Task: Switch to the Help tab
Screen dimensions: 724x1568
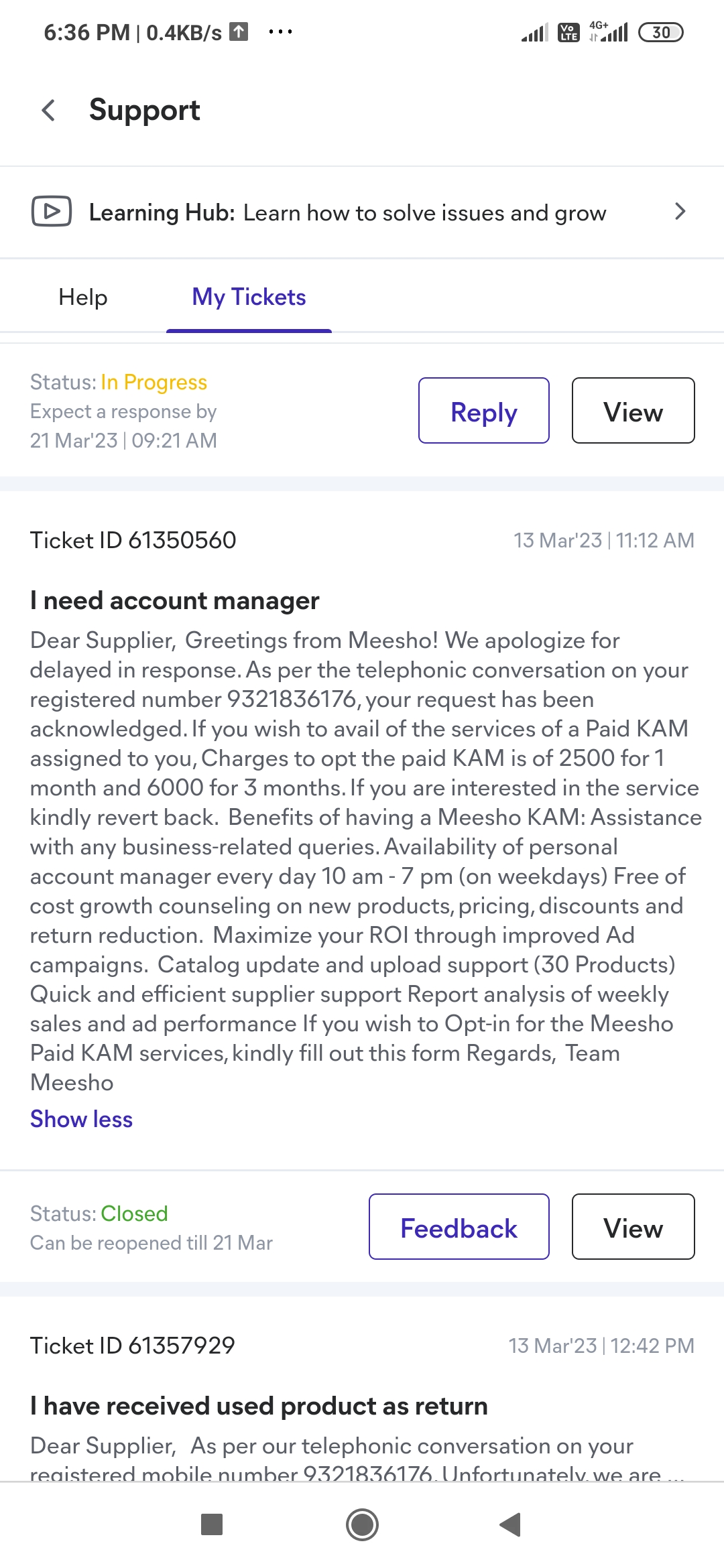Action: [x=83, y=297]
